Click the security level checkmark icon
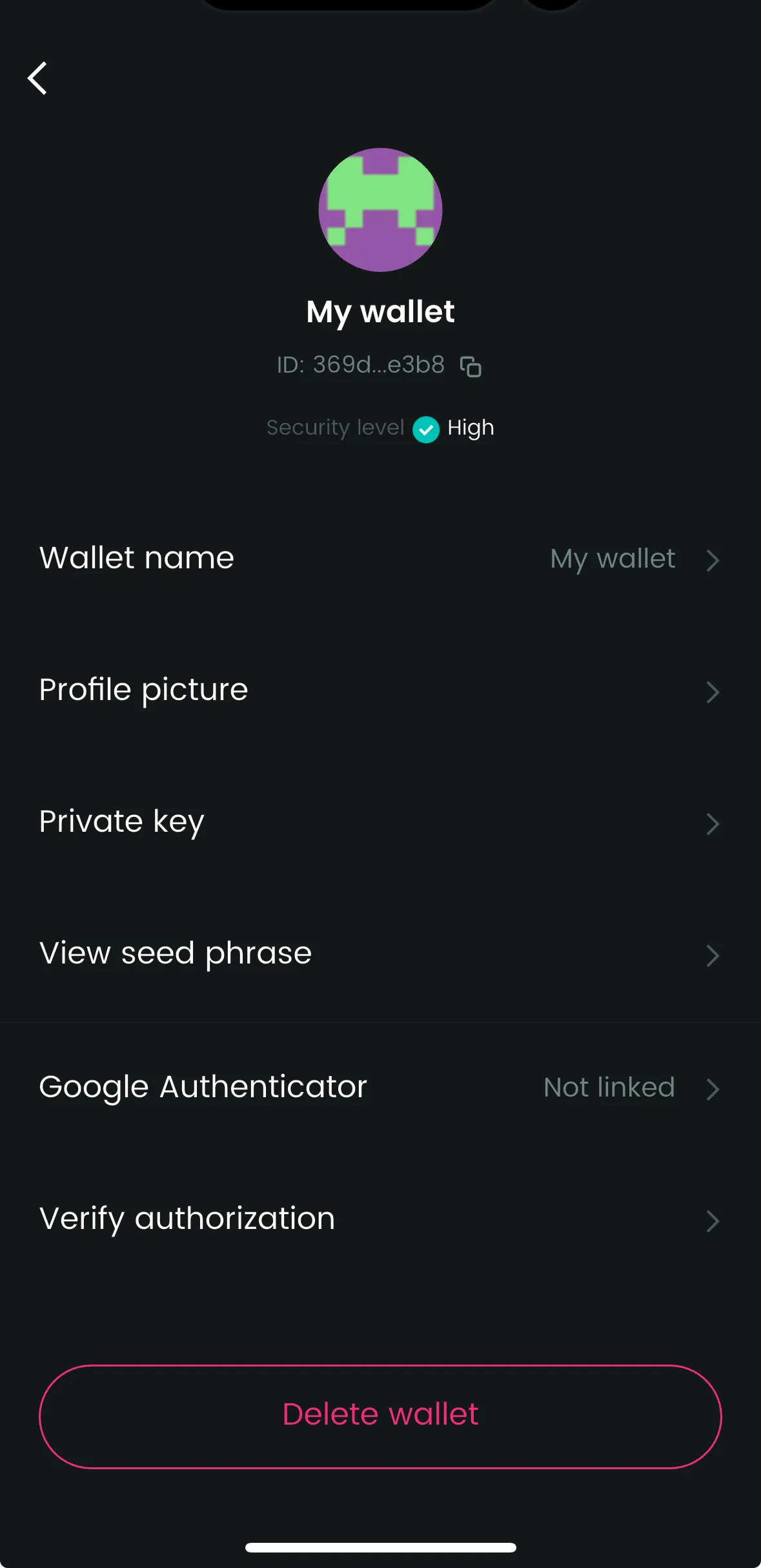The image size is (761, 1568). coord(426,428)
